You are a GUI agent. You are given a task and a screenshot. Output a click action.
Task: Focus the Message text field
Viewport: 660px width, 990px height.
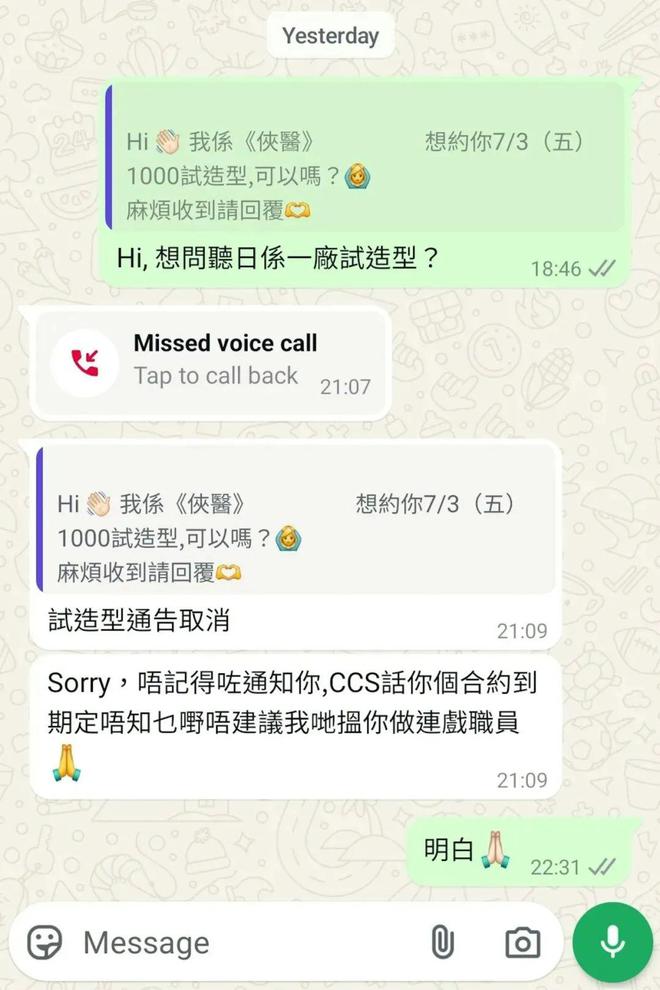(240, 942)
